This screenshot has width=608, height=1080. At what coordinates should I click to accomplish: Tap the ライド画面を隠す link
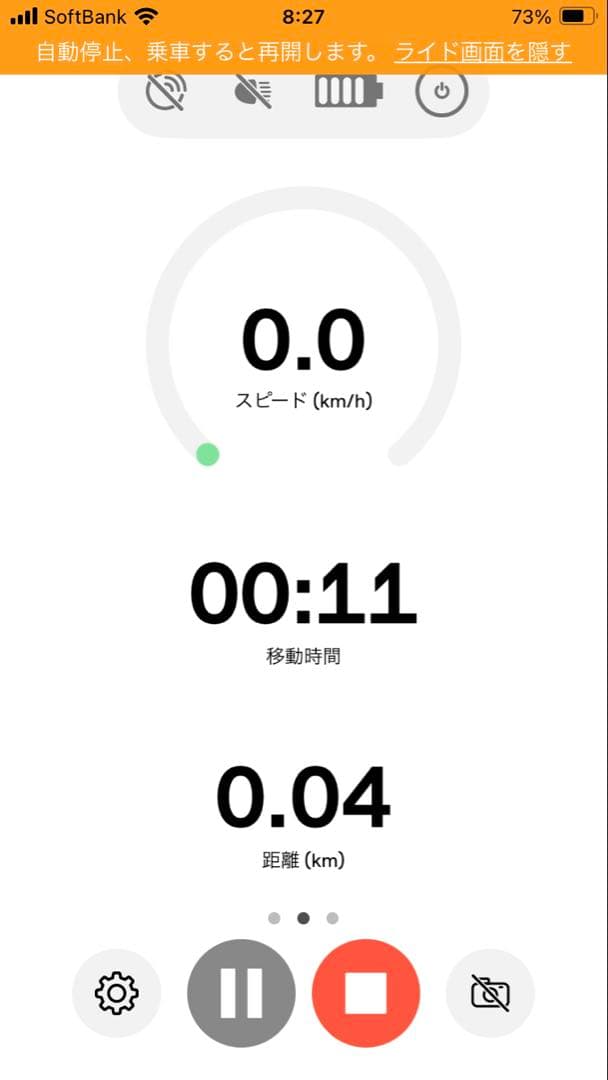[483, 52]
